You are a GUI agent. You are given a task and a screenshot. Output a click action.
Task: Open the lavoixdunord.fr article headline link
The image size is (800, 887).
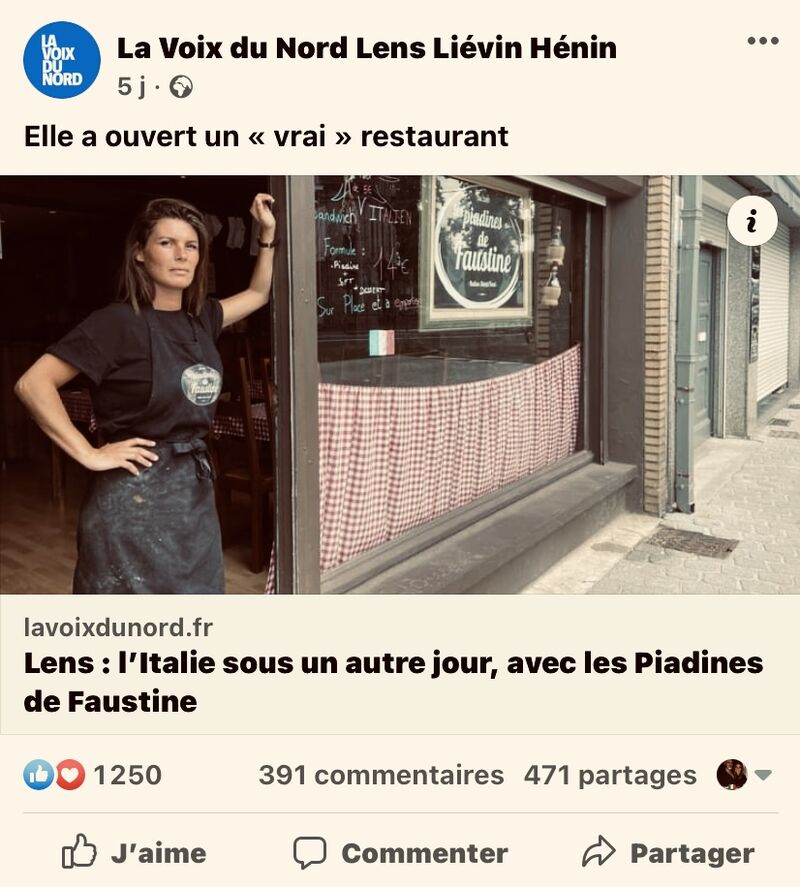(393, 682)
